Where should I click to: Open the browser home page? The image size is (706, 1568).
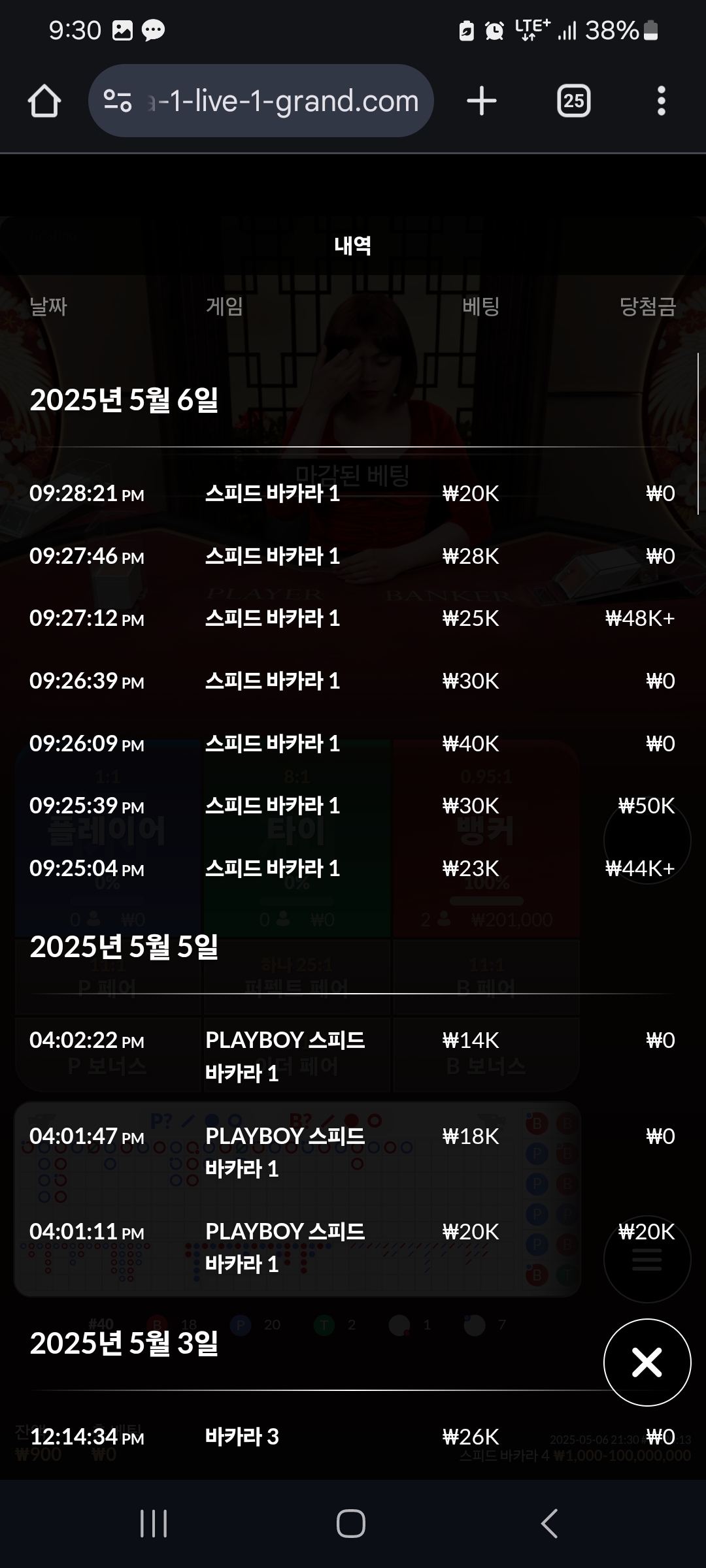pyautogui.click(x=44, y=101)
